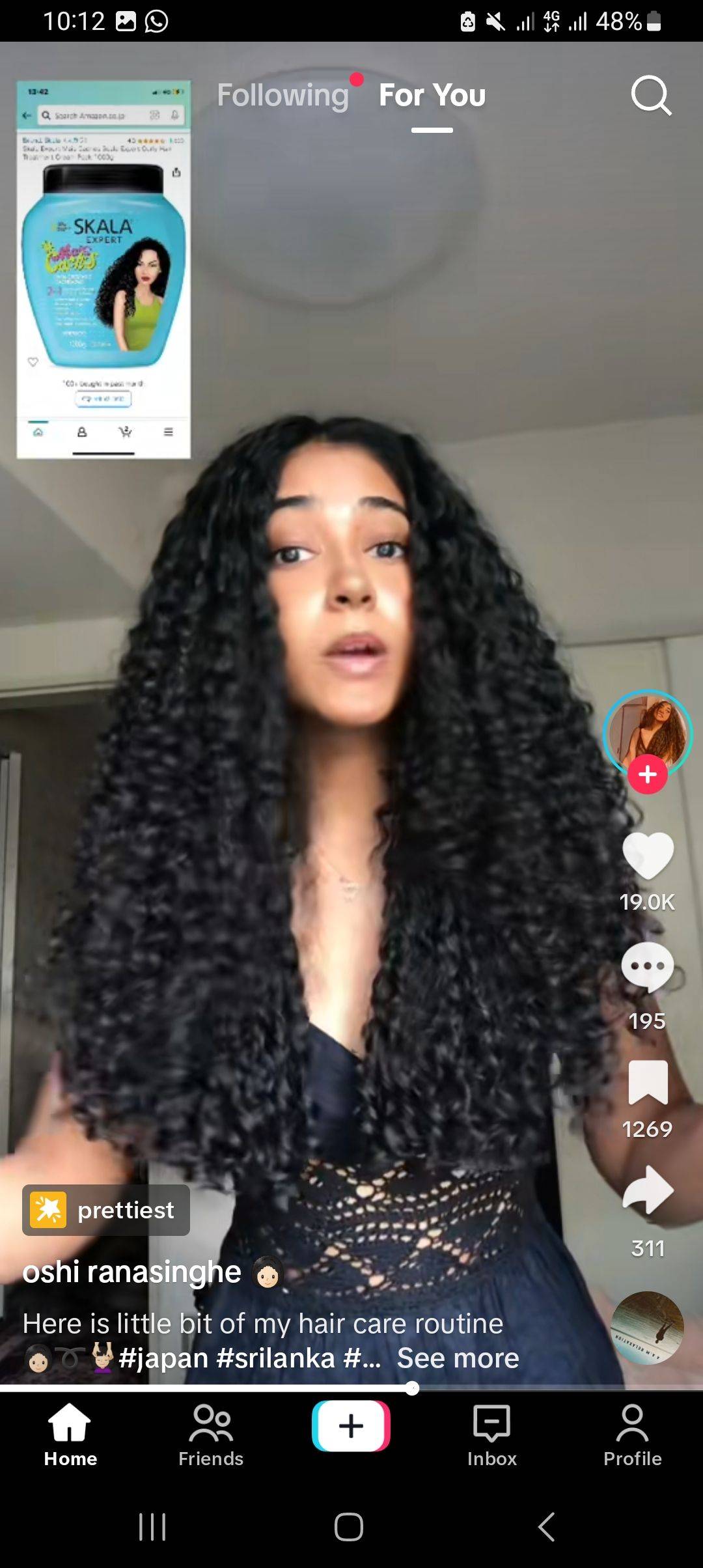Switch to the Profile tab

(633, 1435)
